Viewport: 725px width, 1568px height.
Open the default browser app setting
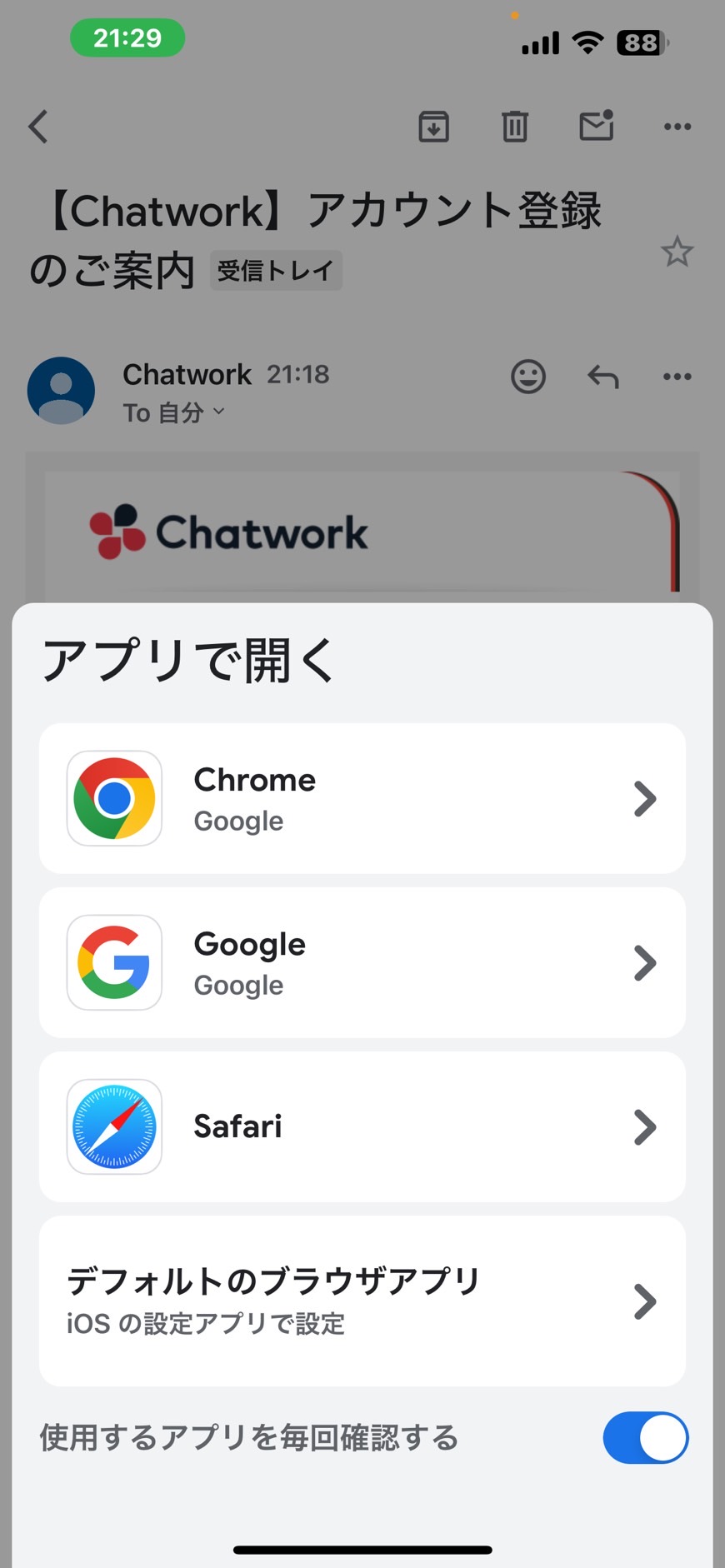pos(362,1301)
